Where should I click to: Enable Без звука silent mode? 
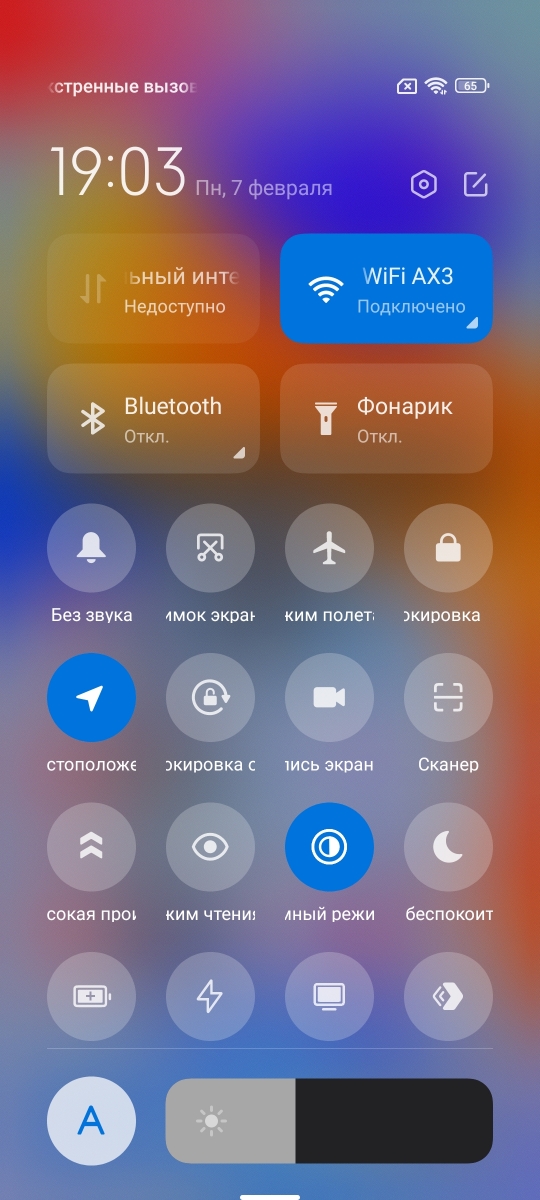(91, 548)
